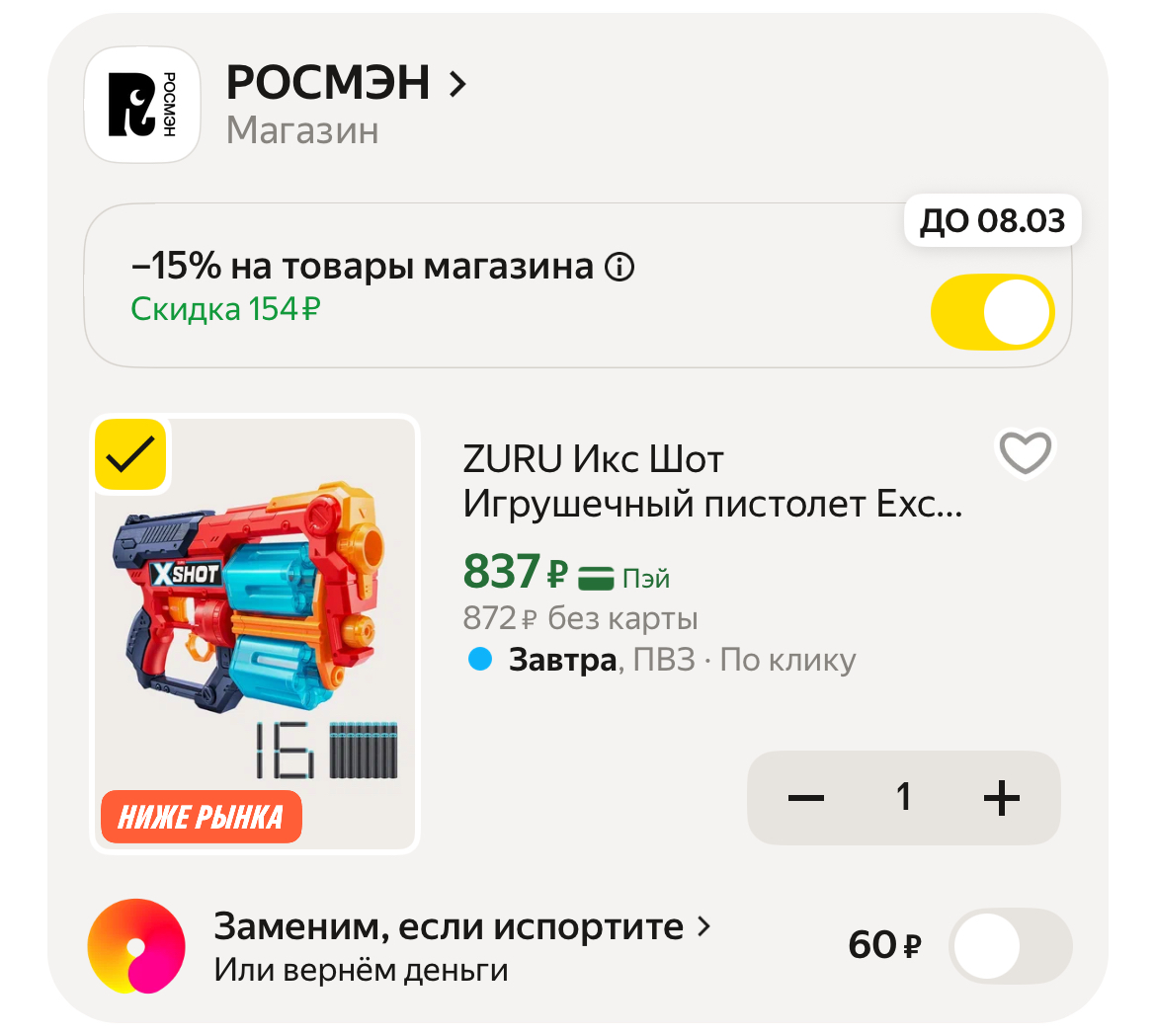Viewport: 1156px width, 1036px height.
Task: Open the ZURU Икс Шот toy pistol product
Action: (711, 482)
